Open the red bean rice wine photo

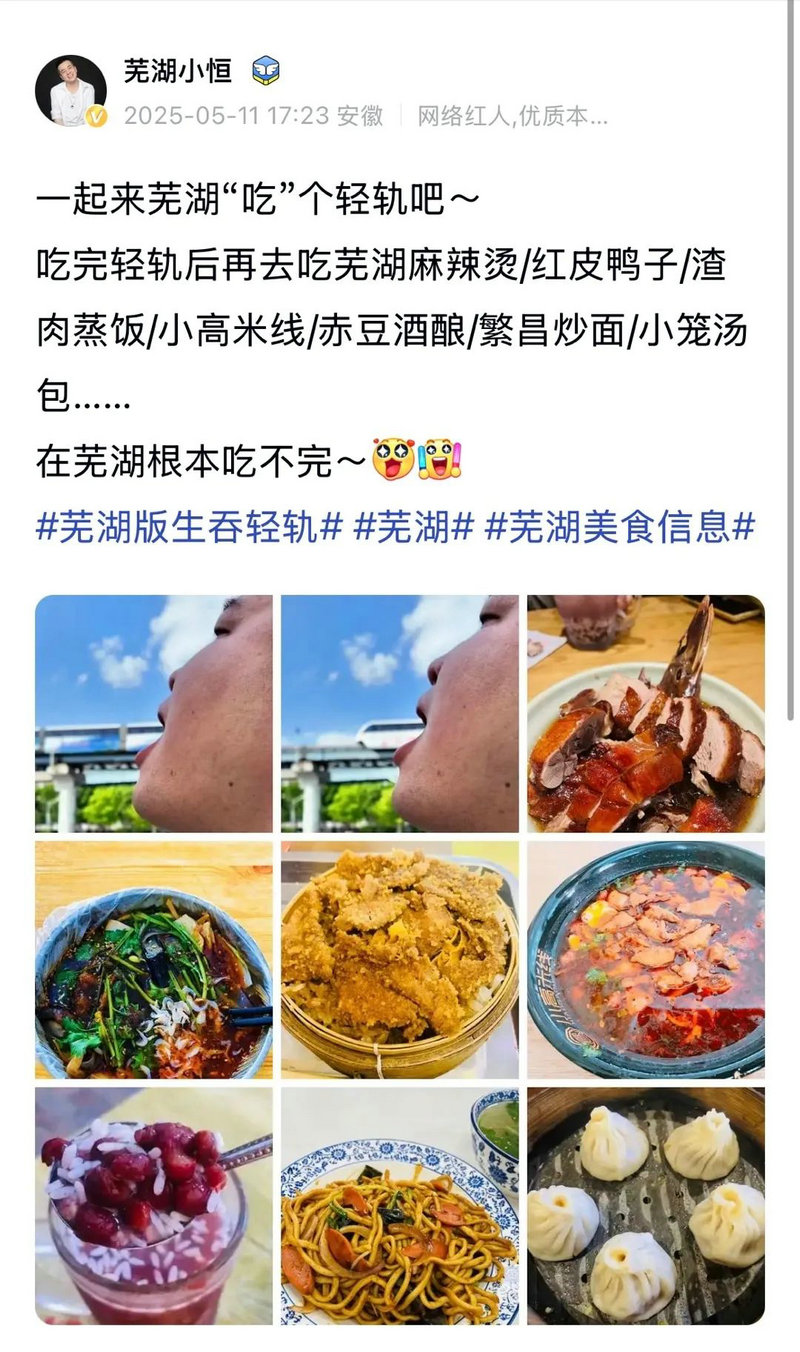154,1206
